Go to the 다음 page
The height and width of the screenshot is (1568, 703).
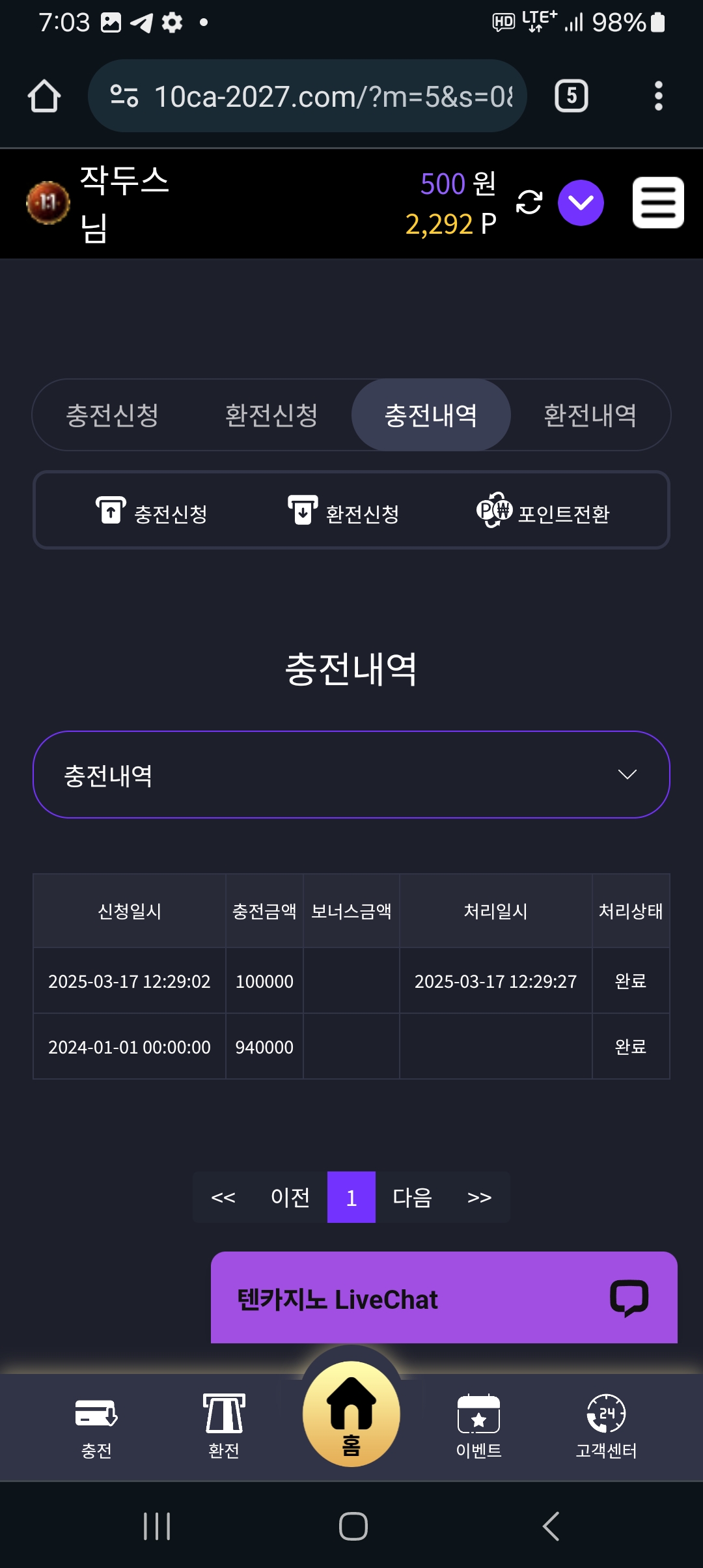coord(412,1197)
